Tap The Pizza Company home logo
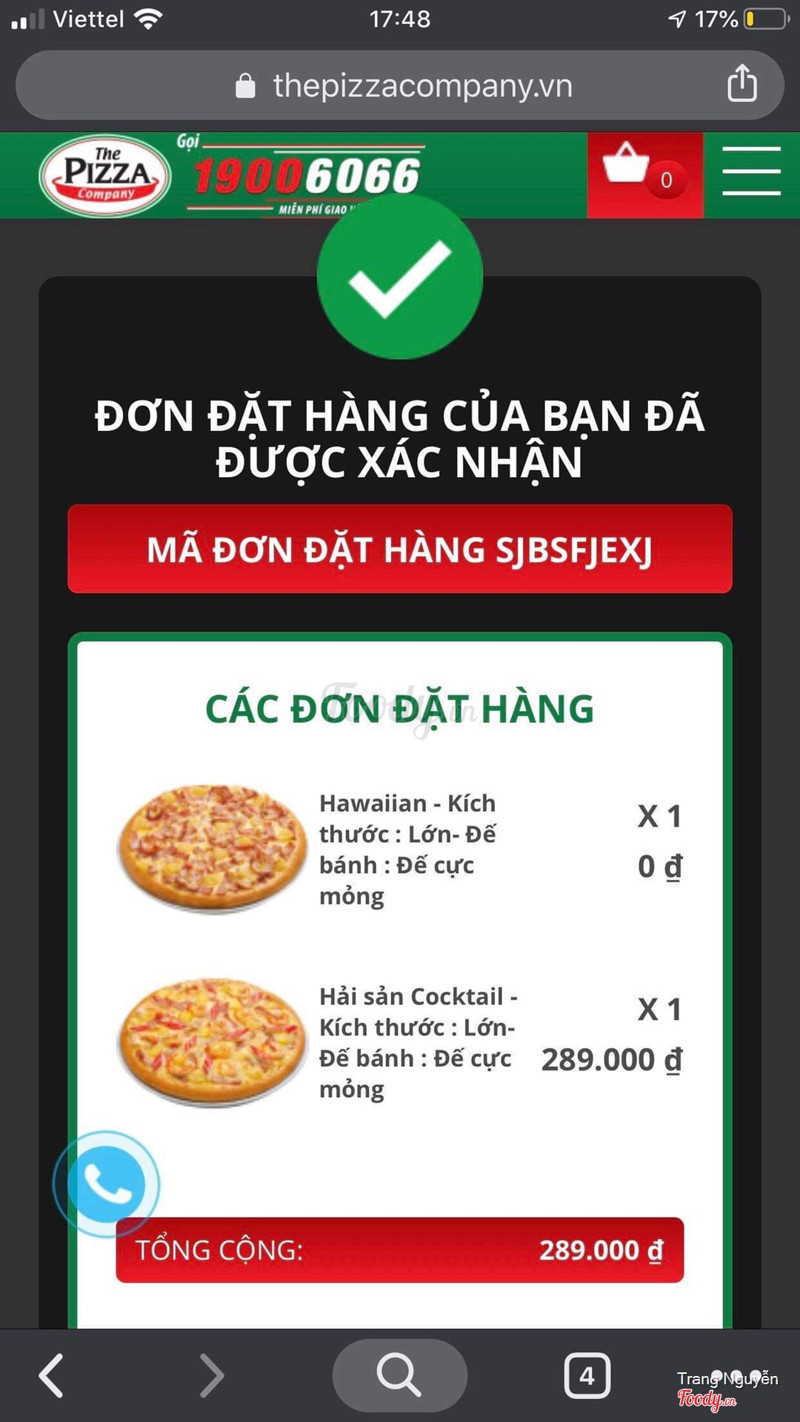Screen dimensions: 800x1422 (105, 175)
